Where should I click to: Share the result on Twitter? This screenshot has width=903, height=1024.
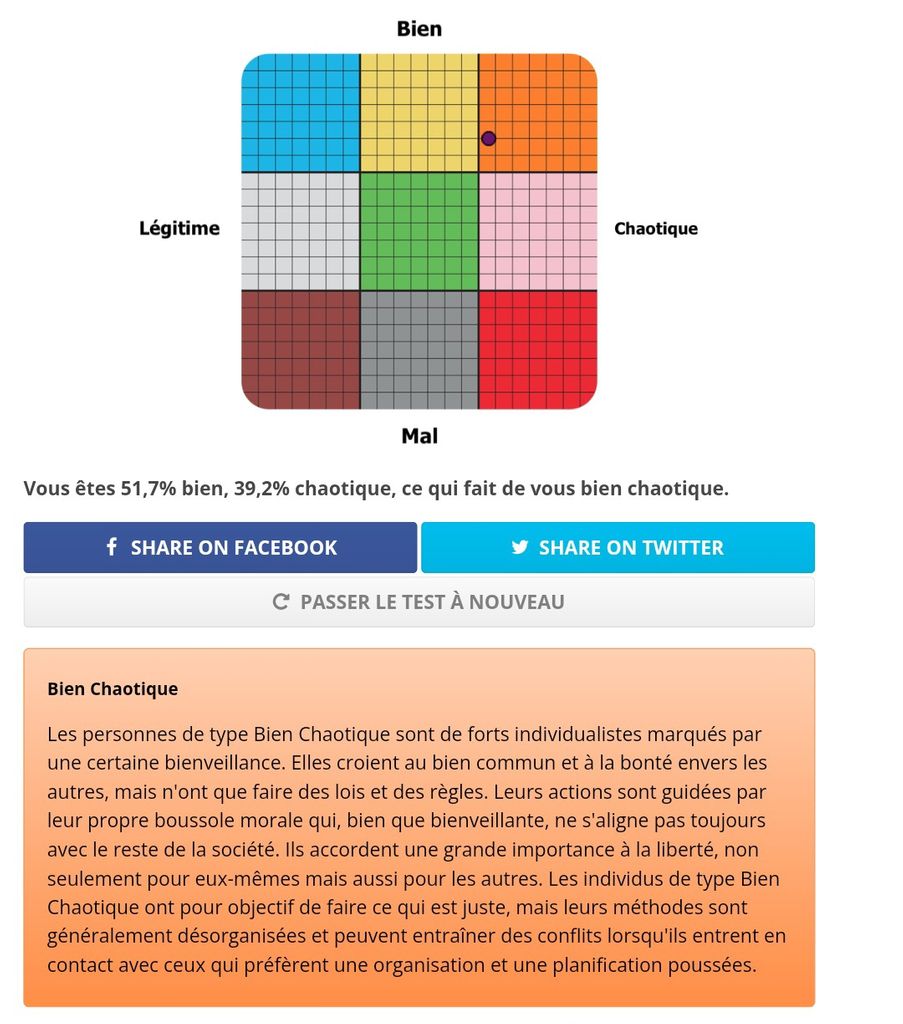pyautogui.click(x=618, y=547)
